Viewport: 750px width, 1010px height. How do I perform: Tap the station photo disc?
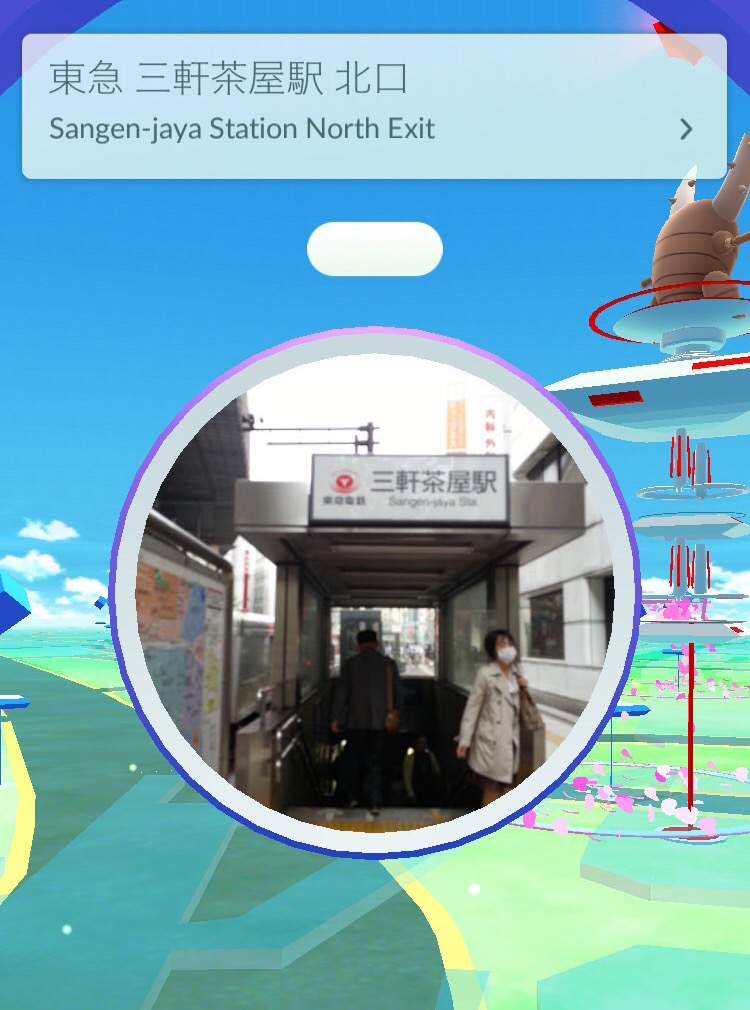375,592
